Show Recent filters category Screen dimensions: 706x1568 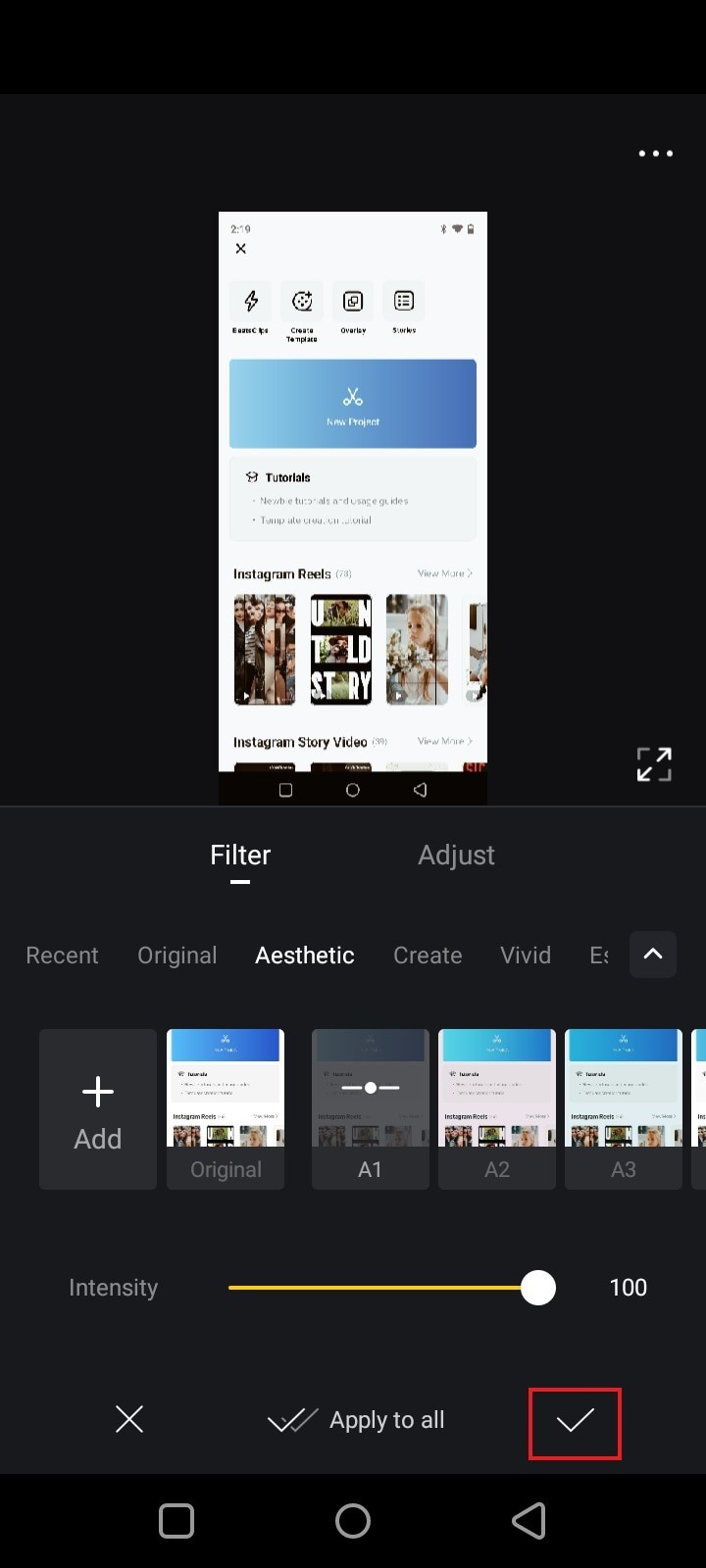click(62, 955)
